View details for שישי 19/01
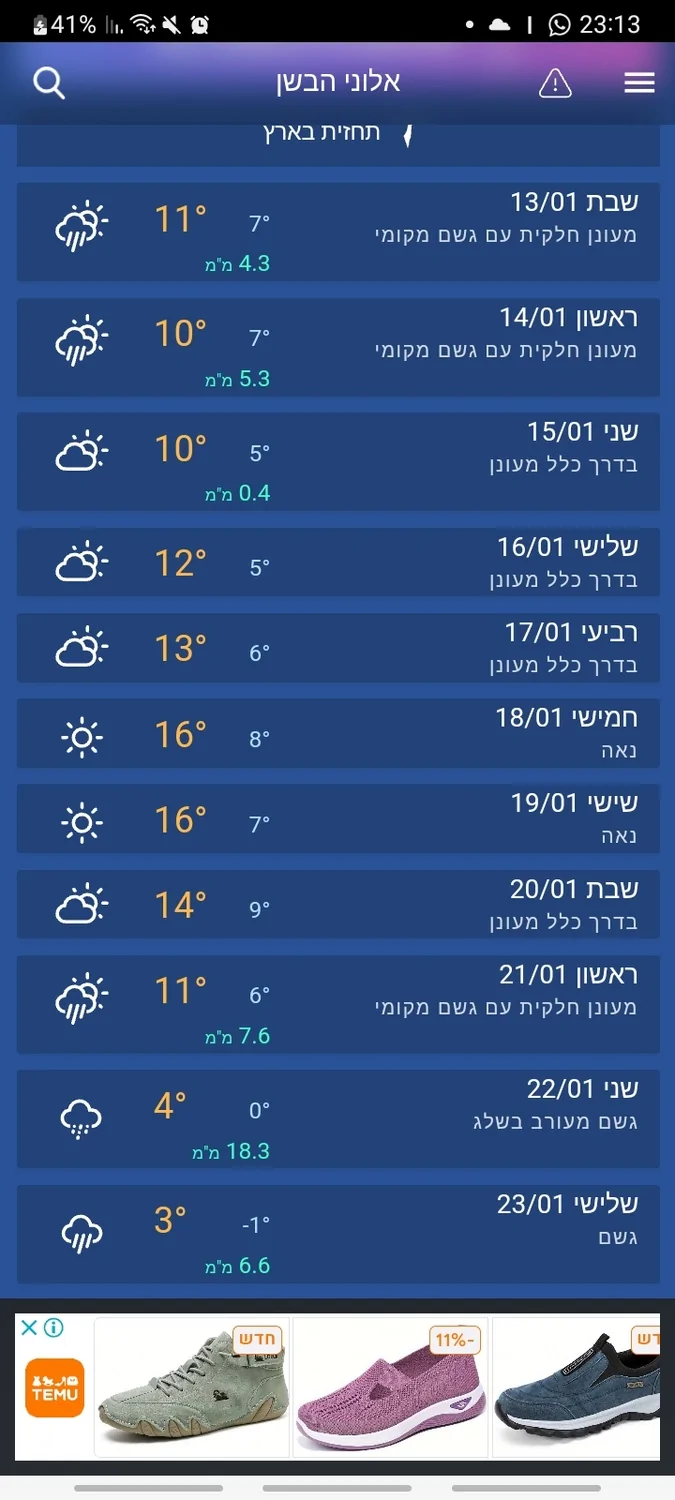 [x=338, y=818]
